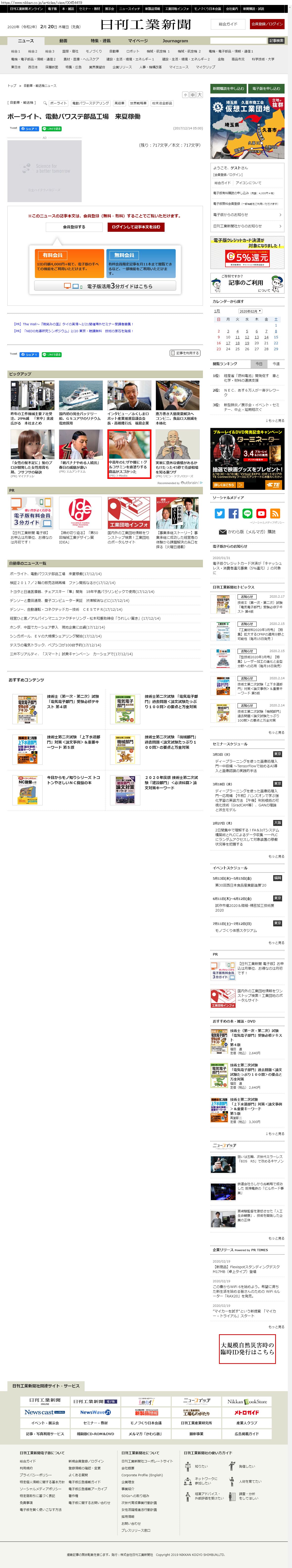Open 大規模自然災害時の臨時ID発行 banner
This screenshot has width=292, height=1568.
[247, 1348]
